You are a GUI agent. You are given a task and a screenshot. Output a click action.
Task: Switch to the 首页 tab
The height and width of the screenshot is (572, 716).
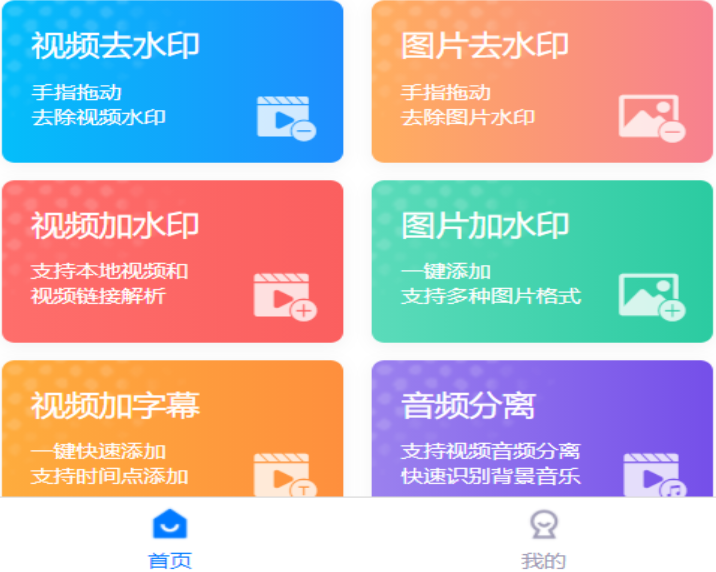tap(170, 538)
